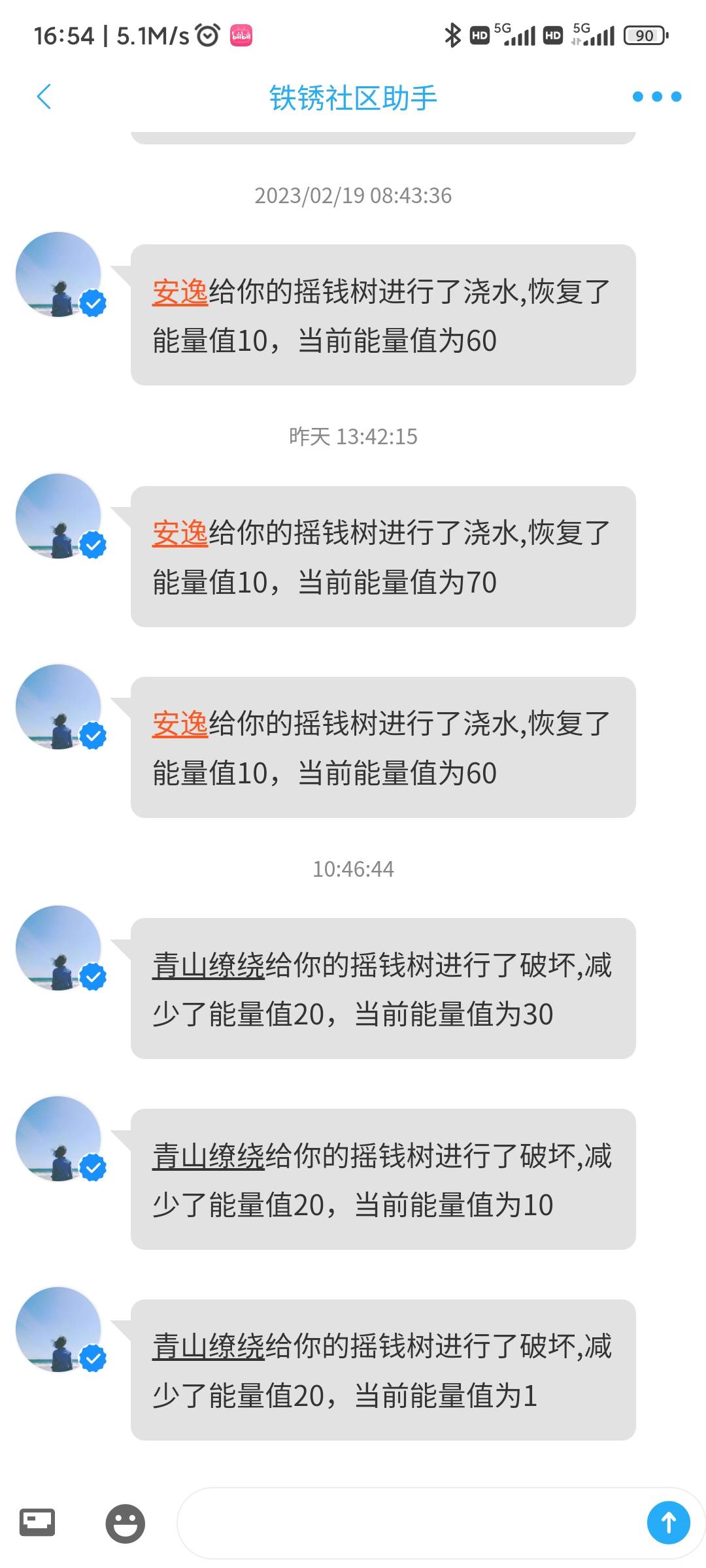The height and width of the screenshot is (1568, 706).
Task: Open the emoji picker
Action: coord(125,1524)
